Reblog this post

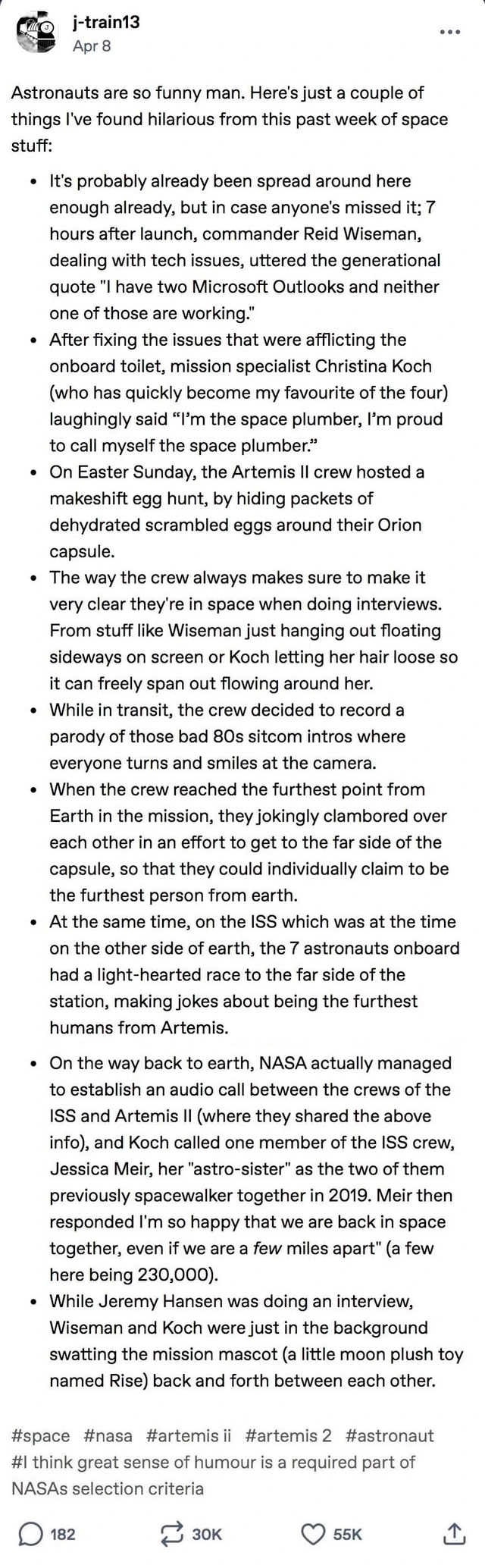191,1534
